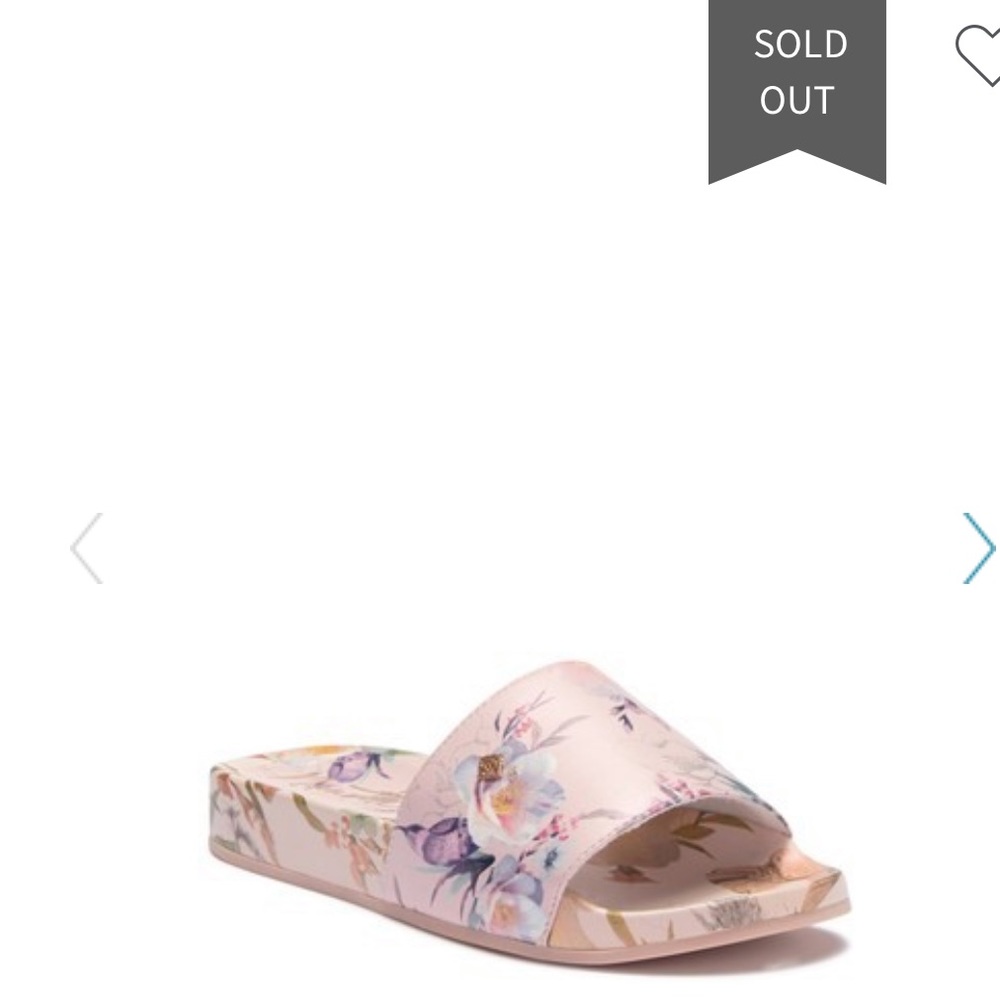This screenshot has height=1000, width=1000.
Task: Show the next product photo
Action: click(978, 548)
